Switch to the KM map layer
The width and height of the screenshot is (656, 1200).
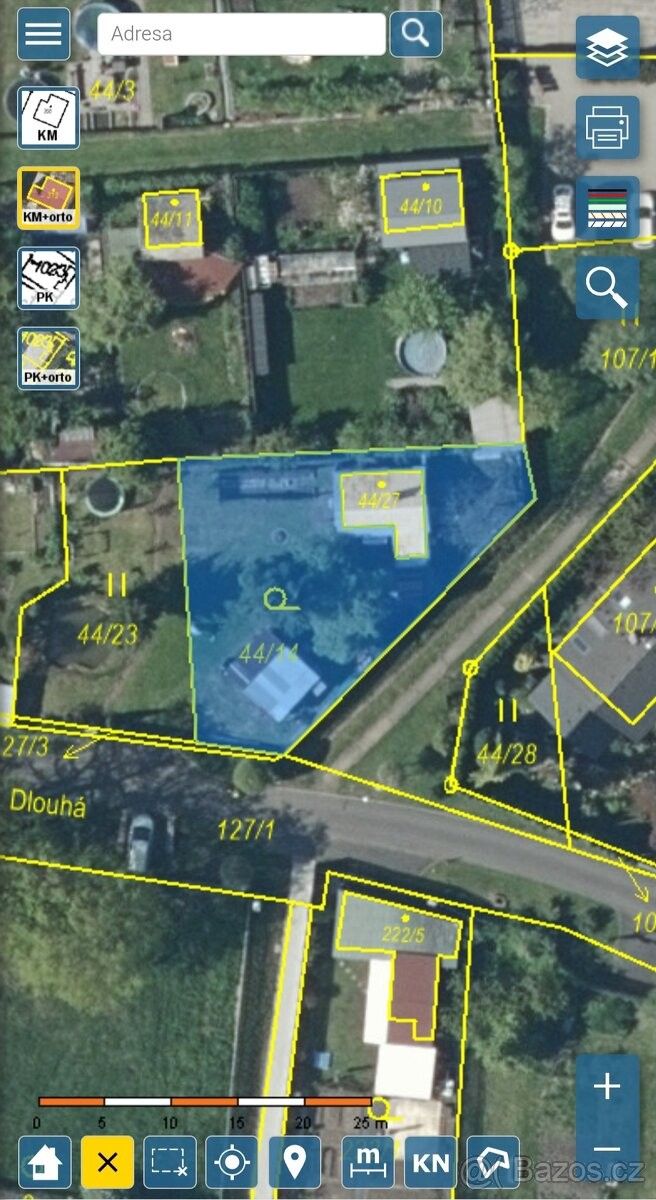[x=48, y=118]
